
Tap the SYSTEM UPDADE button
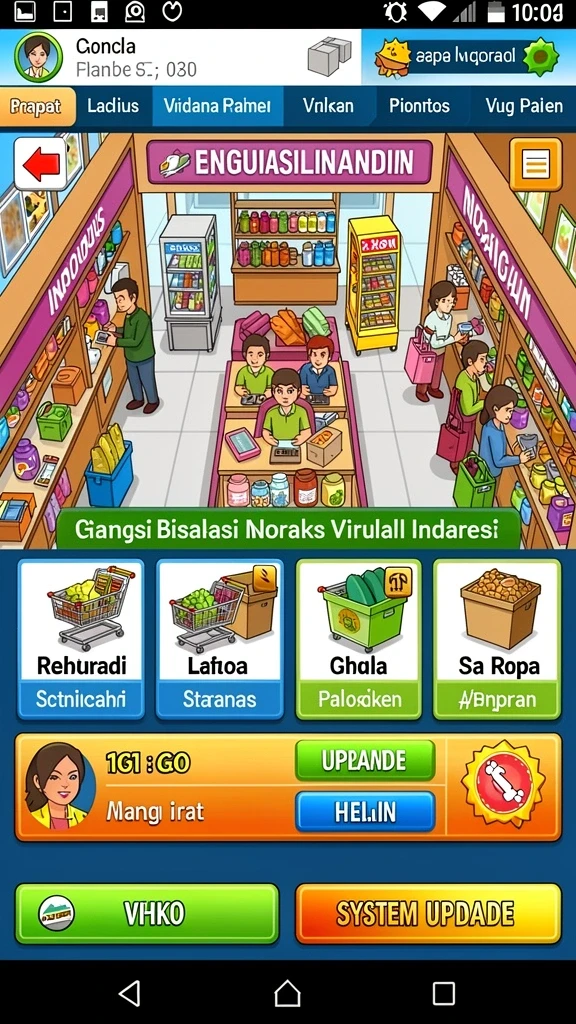428,913
